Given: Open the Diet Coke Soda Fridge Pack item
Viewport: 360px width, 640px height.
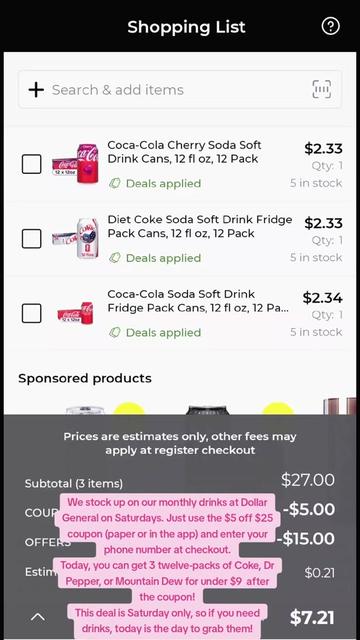Looking at the screenshot, I should [x=200, y=227].
